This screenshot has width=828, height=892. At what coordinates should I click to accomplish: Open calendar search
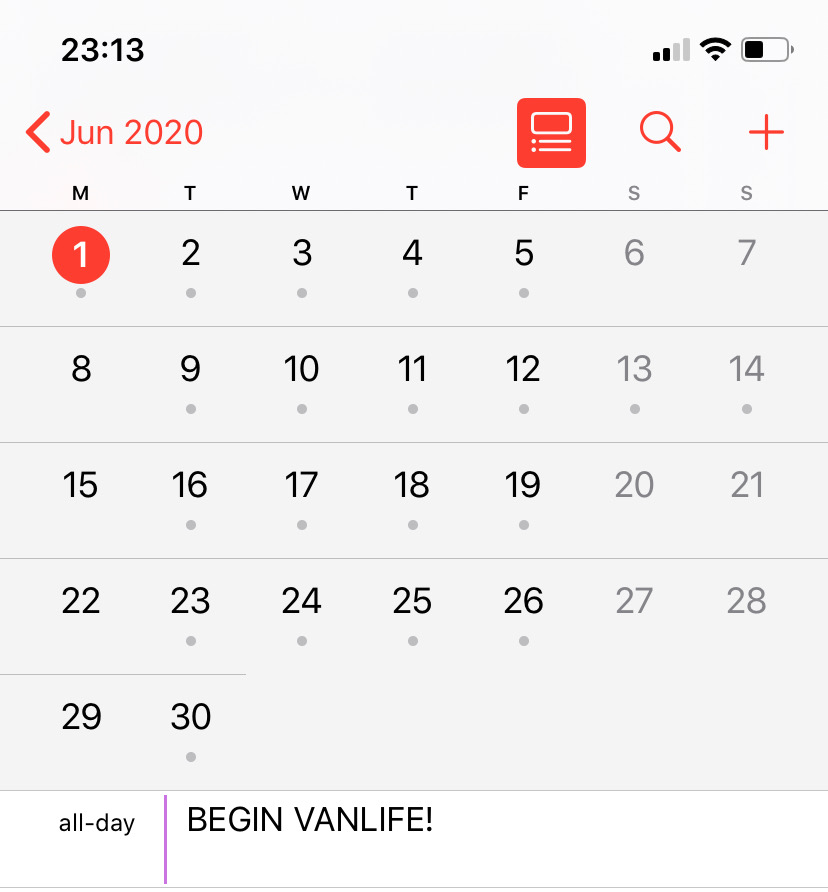[x=660, y=132]
